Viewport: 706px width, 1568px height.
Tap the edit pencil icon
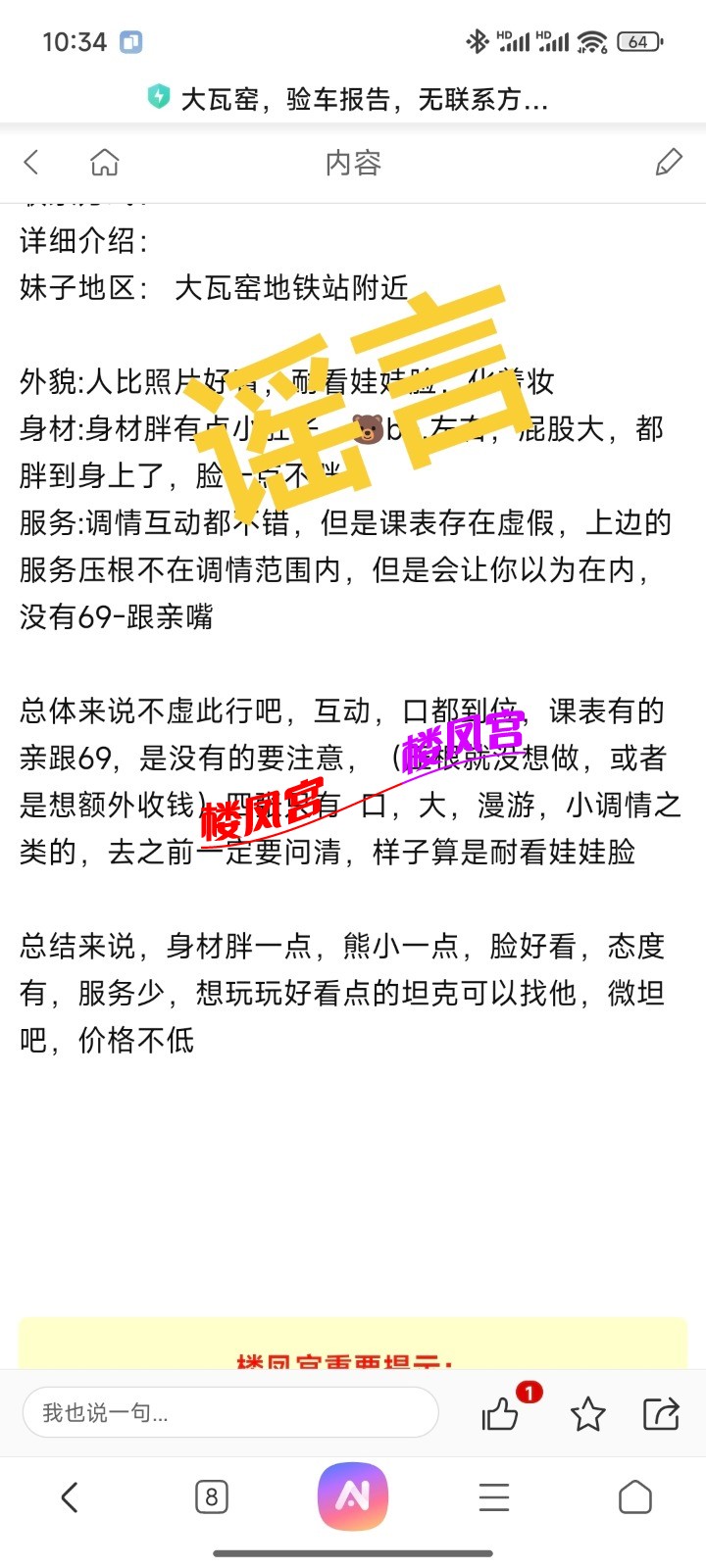pos(668,163)
